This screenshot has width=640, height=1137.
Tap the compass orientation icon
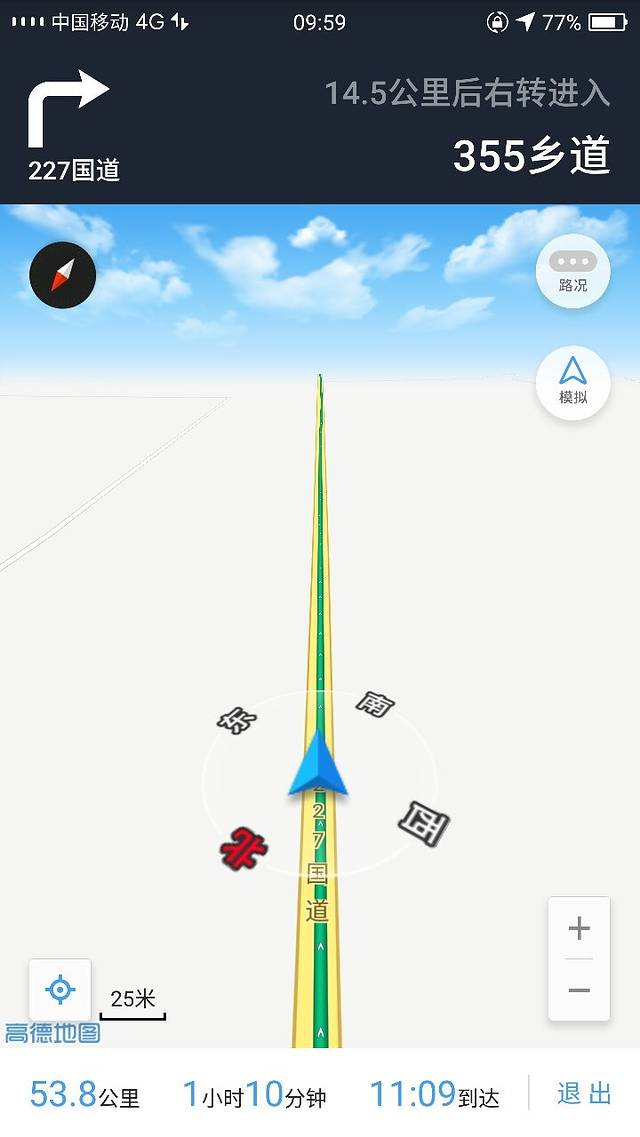coord(63,275)
